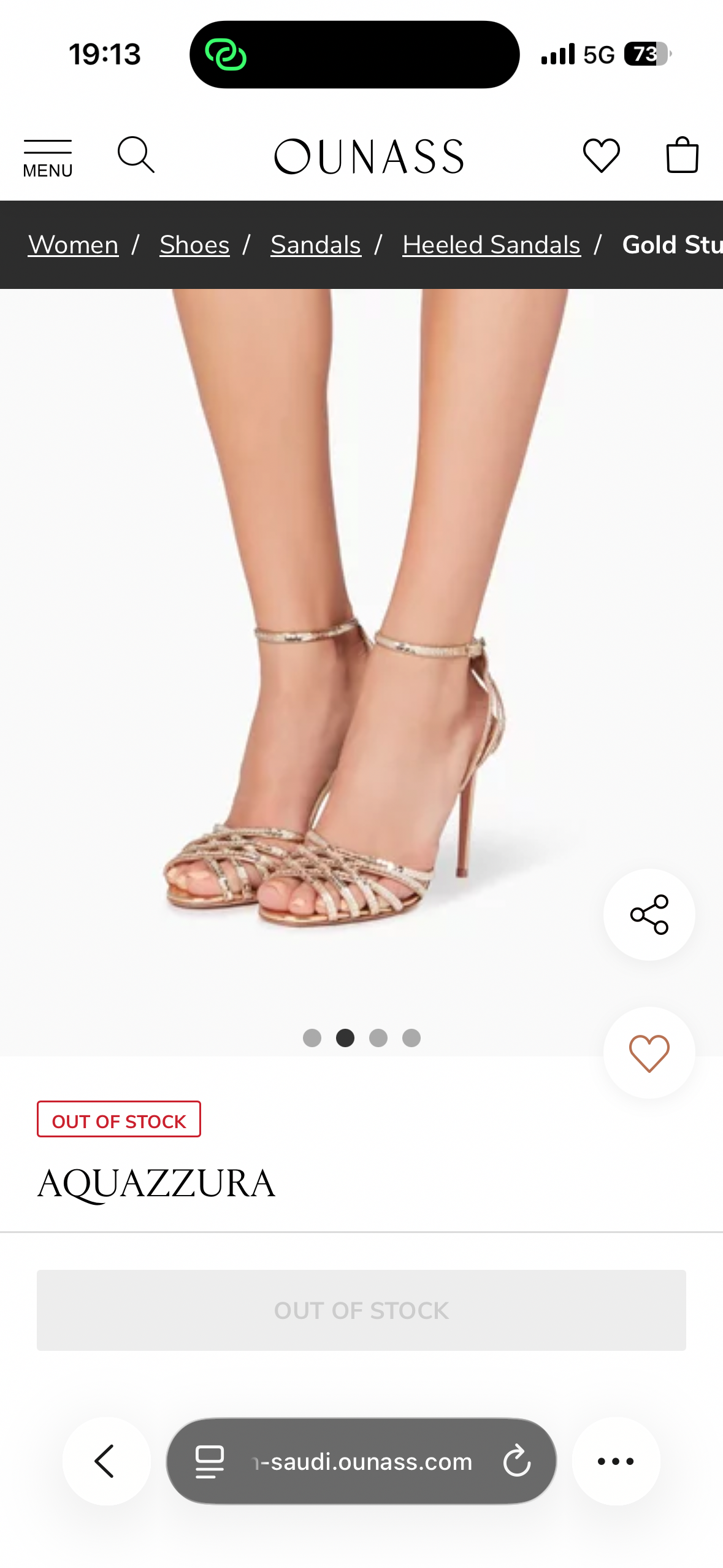Follow the Women breadcrumb link
723x1568 pixels.
coord(73,245)
